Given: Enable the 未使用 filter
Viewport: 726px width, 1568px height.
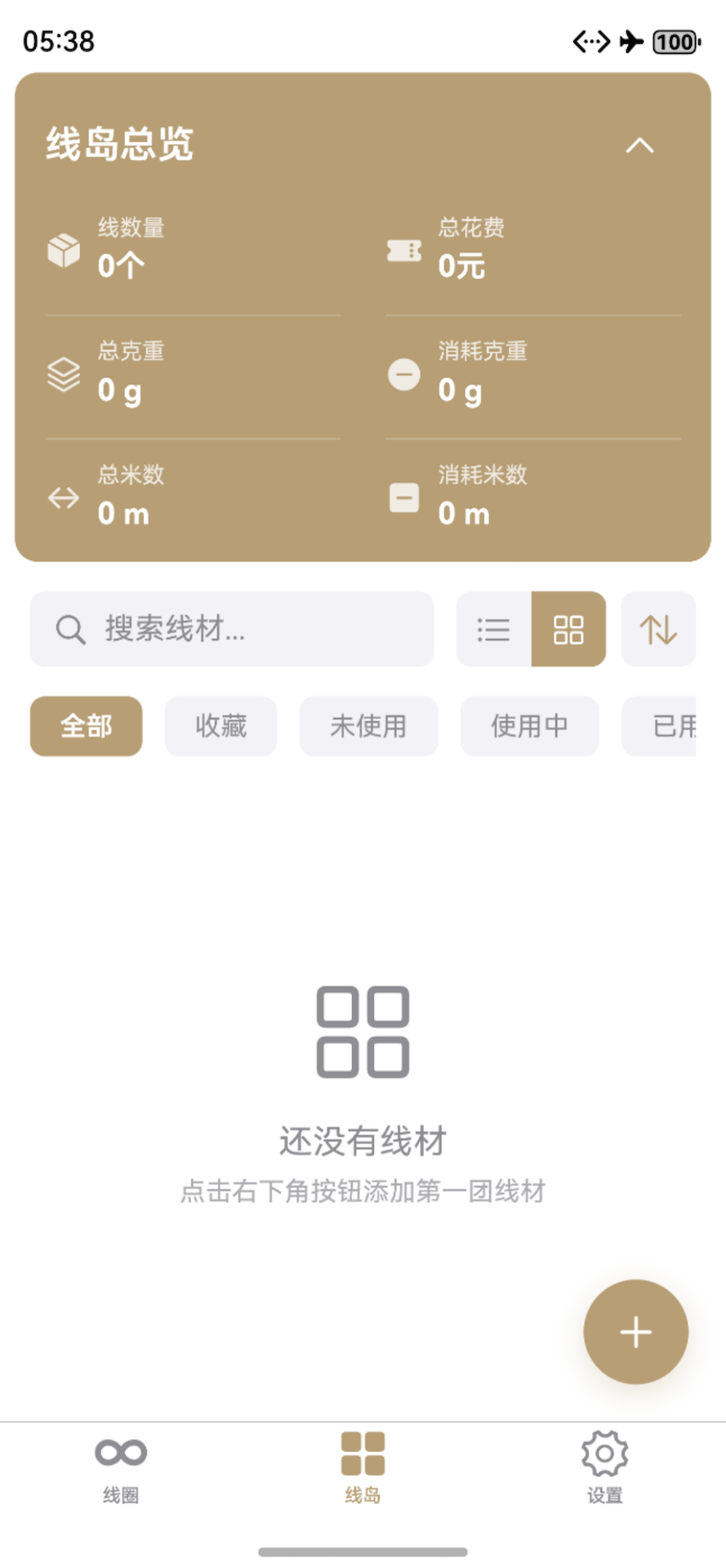Looking at the screenshot, I should (368, 726).
